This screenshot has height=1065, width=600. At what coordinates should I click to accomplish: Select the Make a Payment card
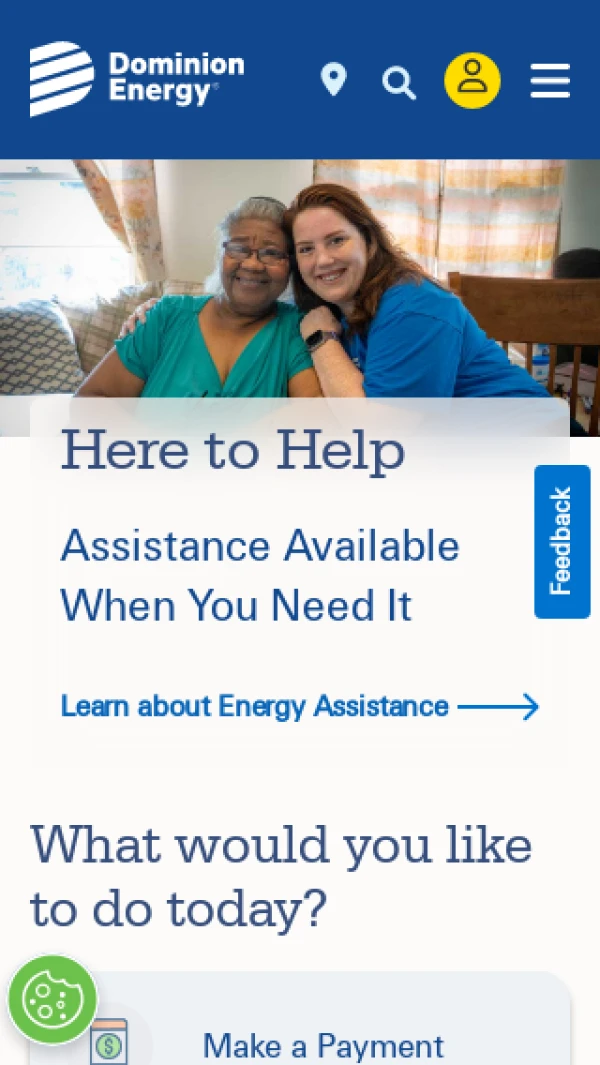coord(323,1045)
